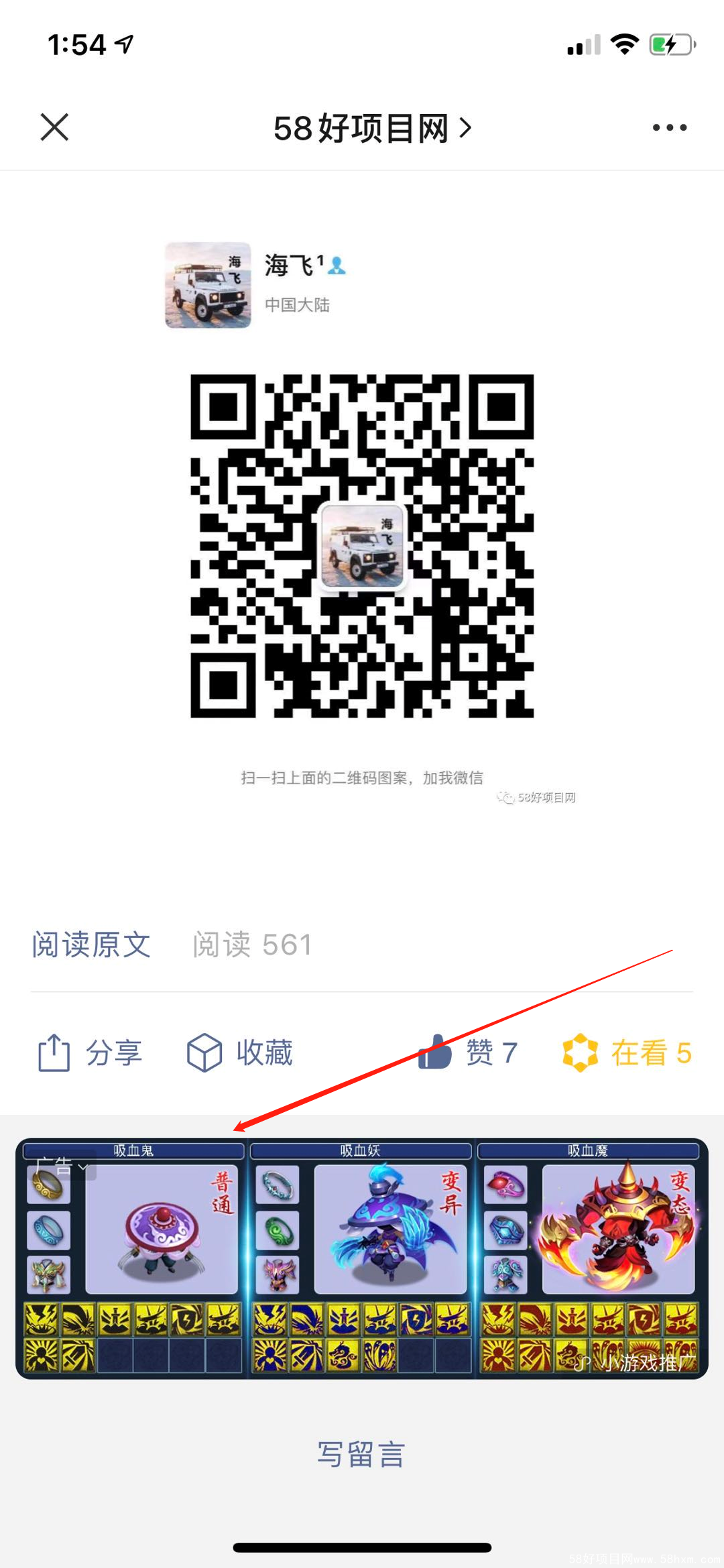Open the 小游戏推广 game ad banner
This screenshot has height=1568, width=724.
[362, 1258]
